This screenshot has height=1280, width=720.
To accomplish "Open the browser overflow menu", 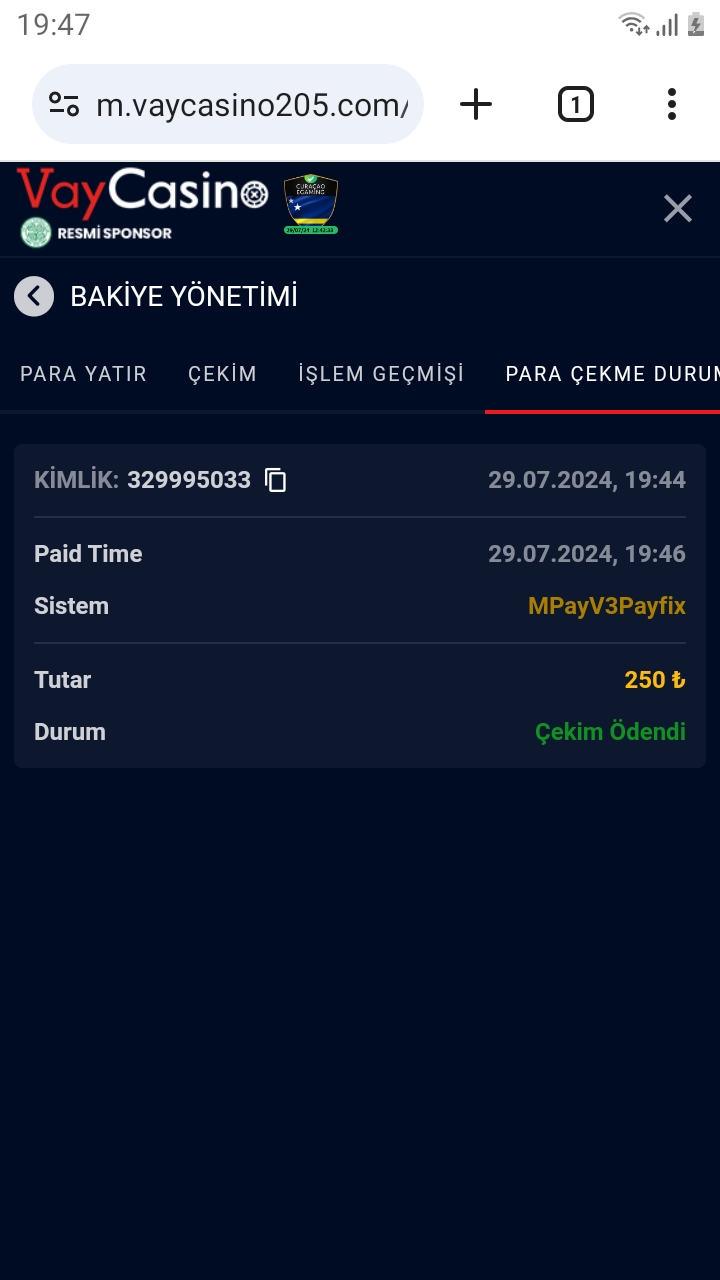I will click(x=671, y=104).
